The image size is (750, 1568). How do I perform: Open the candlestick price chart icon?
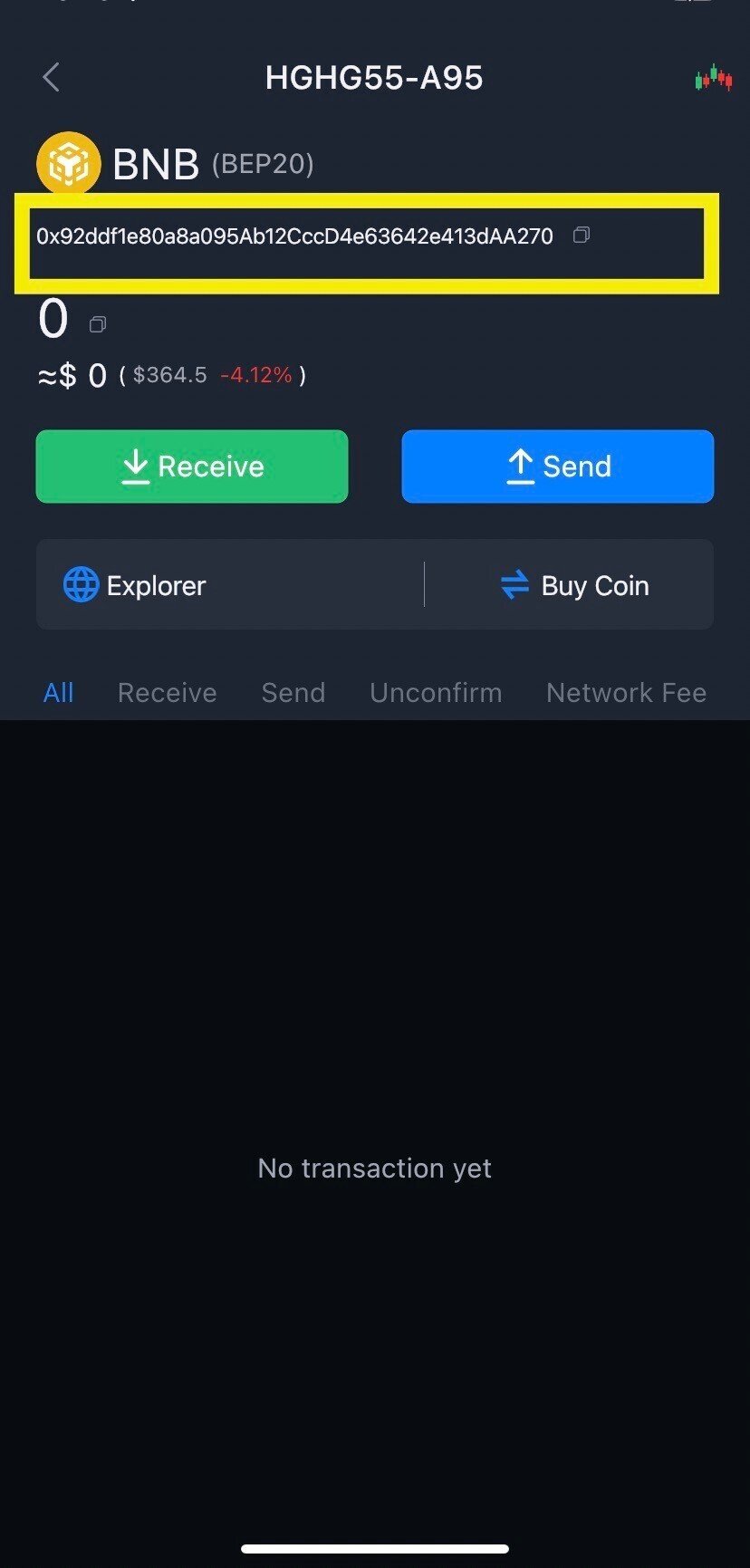(x=714, y=78)
